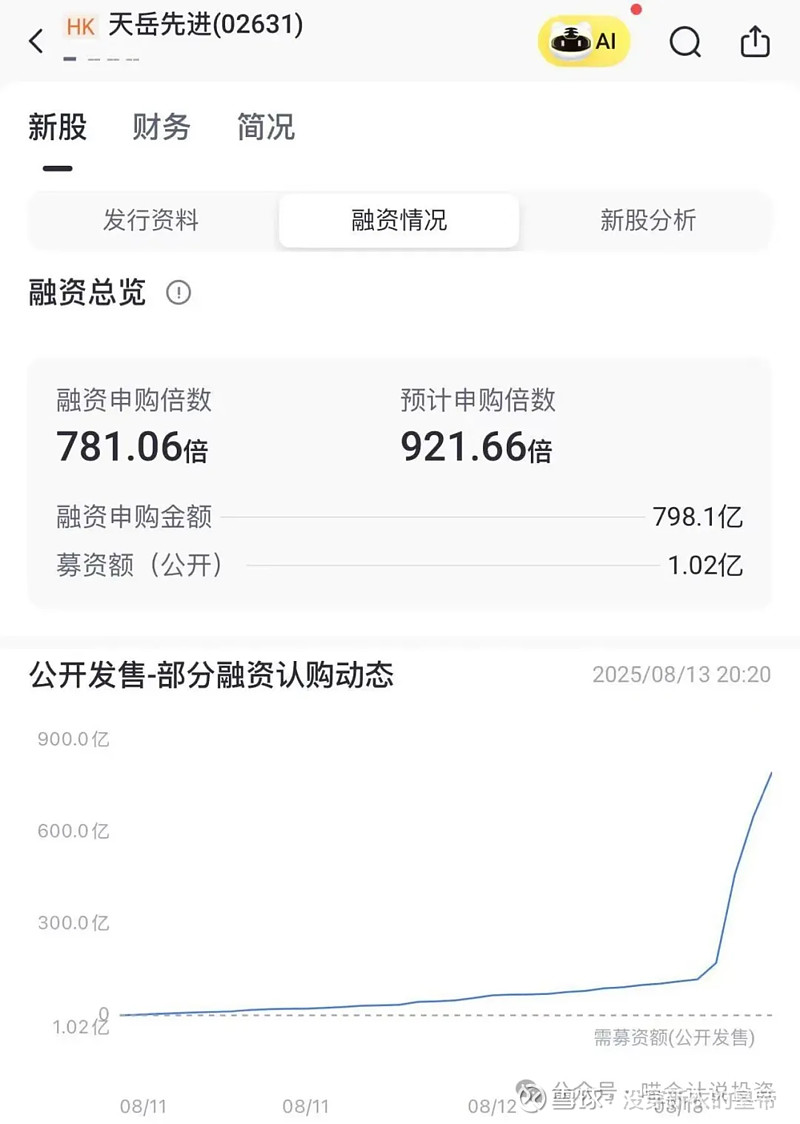Viewport: 800px width, 1124px height.
Task: Share the stock page via the share icon
Action: 753,42
